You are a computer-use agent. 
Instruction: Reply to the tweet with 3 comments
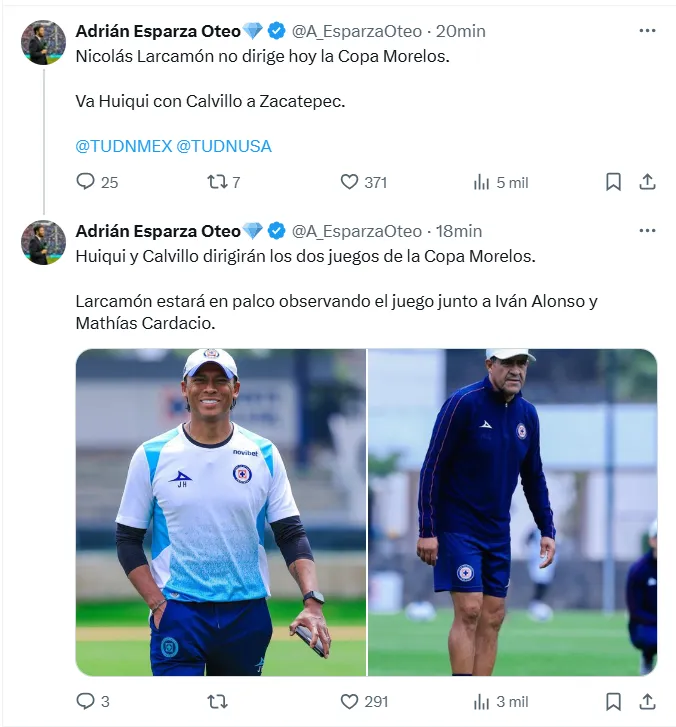point(86,702)
